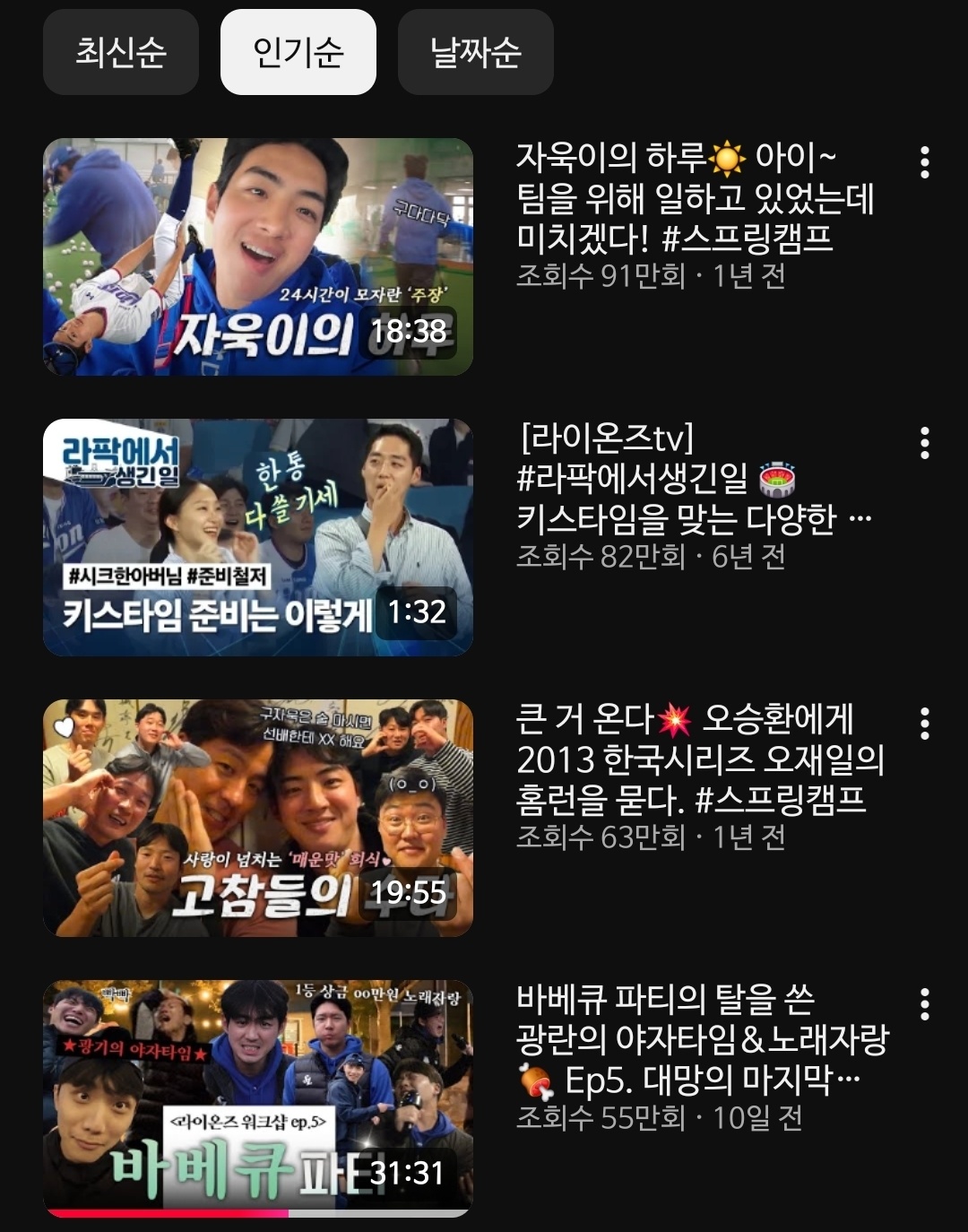Play the 자욱이의 하루 18:38 video

257,256
